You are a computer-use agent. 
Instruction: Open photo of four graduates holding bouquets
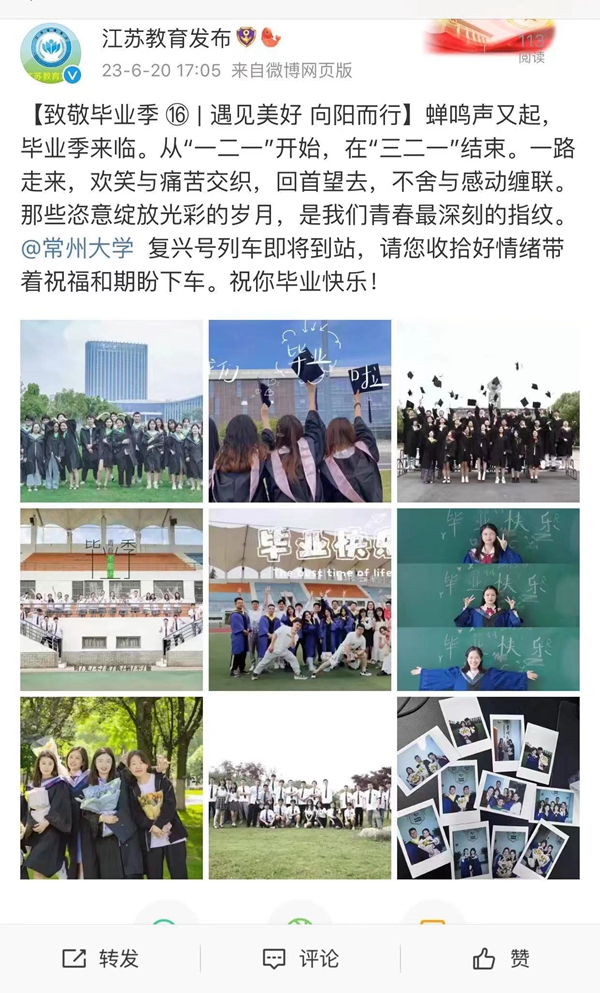pos(111,788)
